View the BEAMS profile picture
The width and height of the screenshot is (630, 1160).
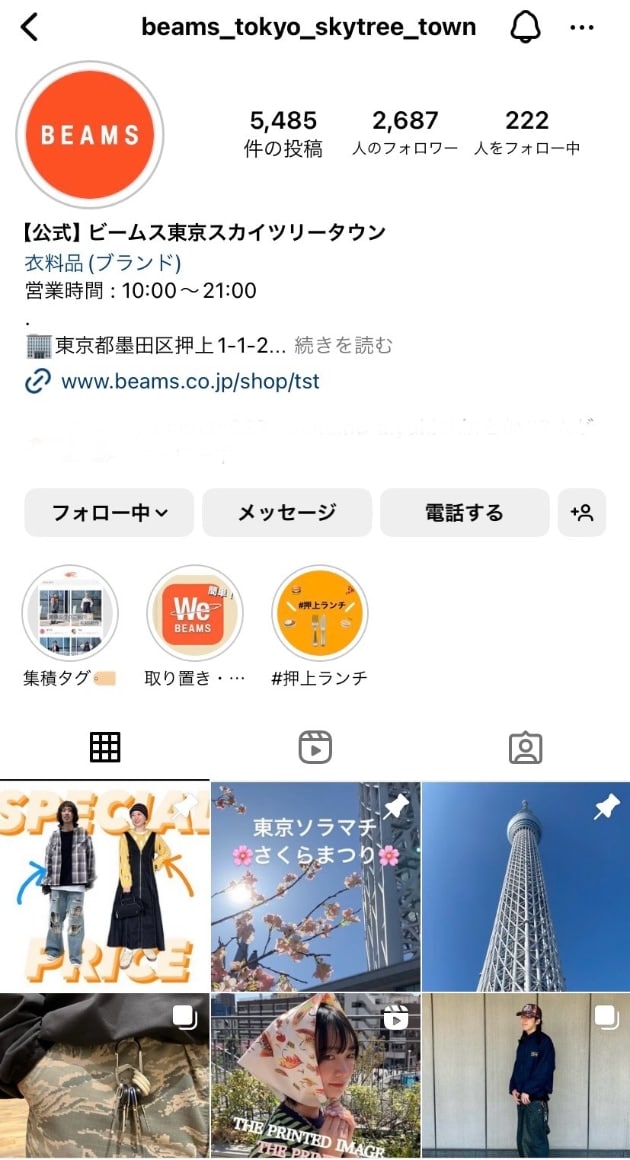pyautogui.click(x=90, y=135)
